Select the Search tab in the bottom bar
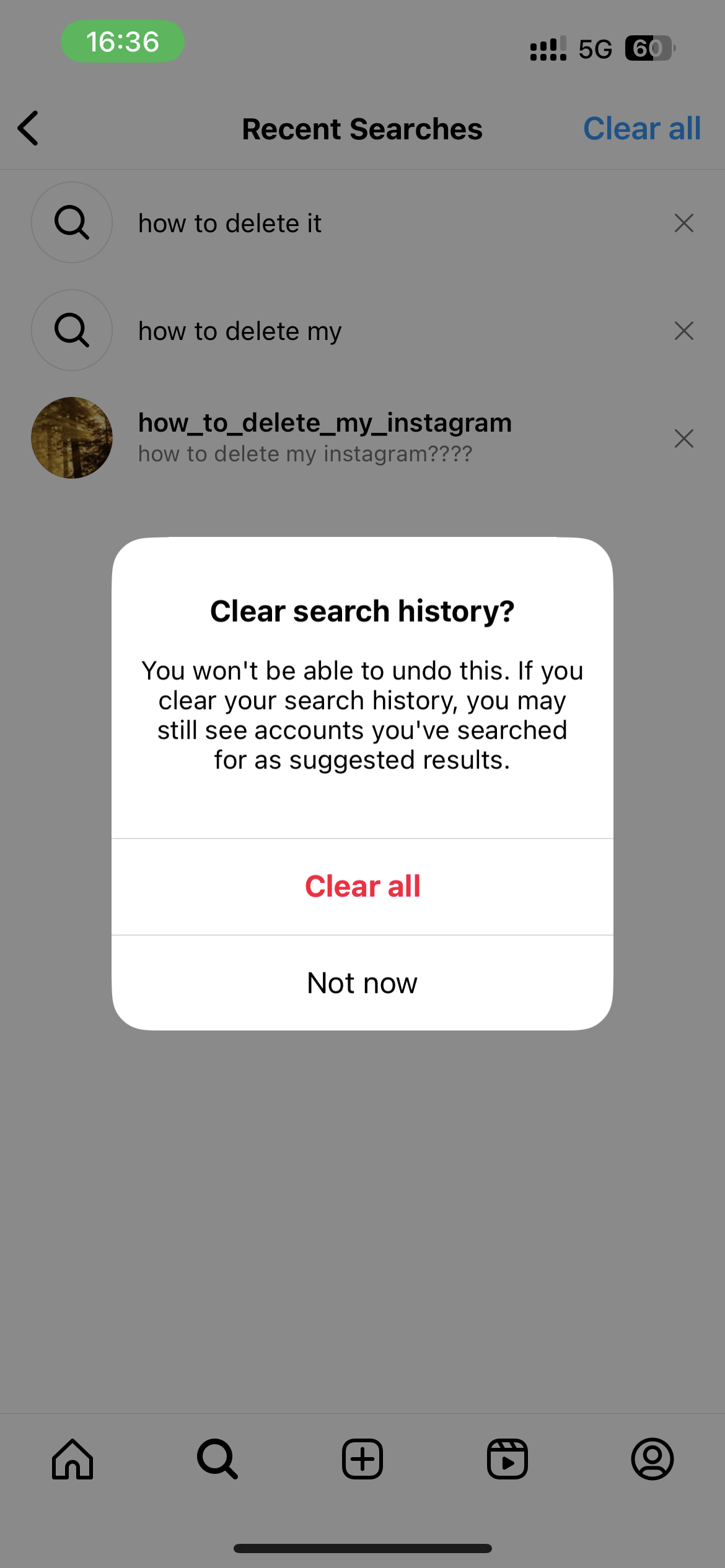725x1568 pixels. point(217,1459)
